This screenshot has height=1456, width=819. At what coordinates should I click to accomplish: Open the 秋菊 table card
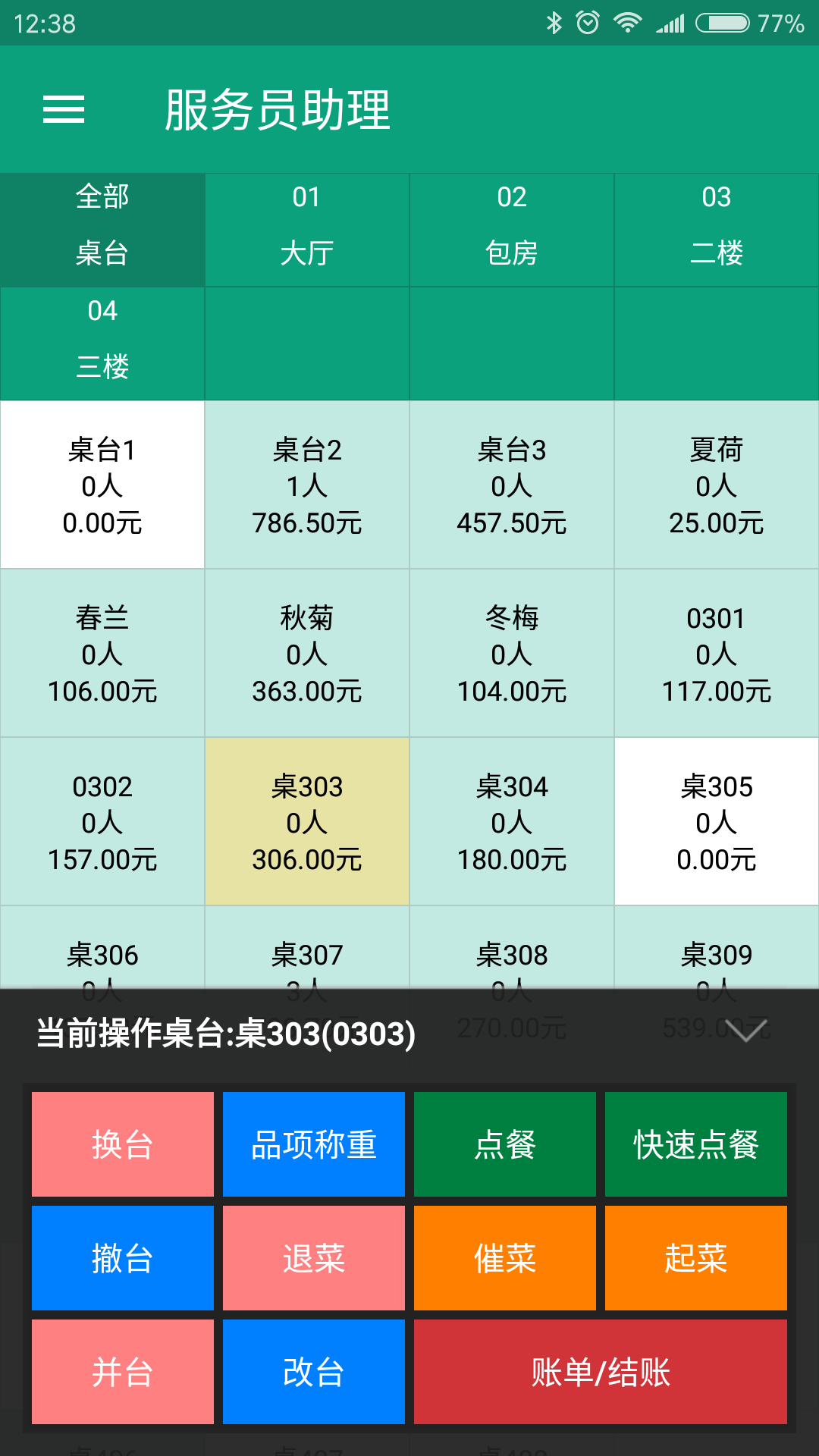[307, 654]
